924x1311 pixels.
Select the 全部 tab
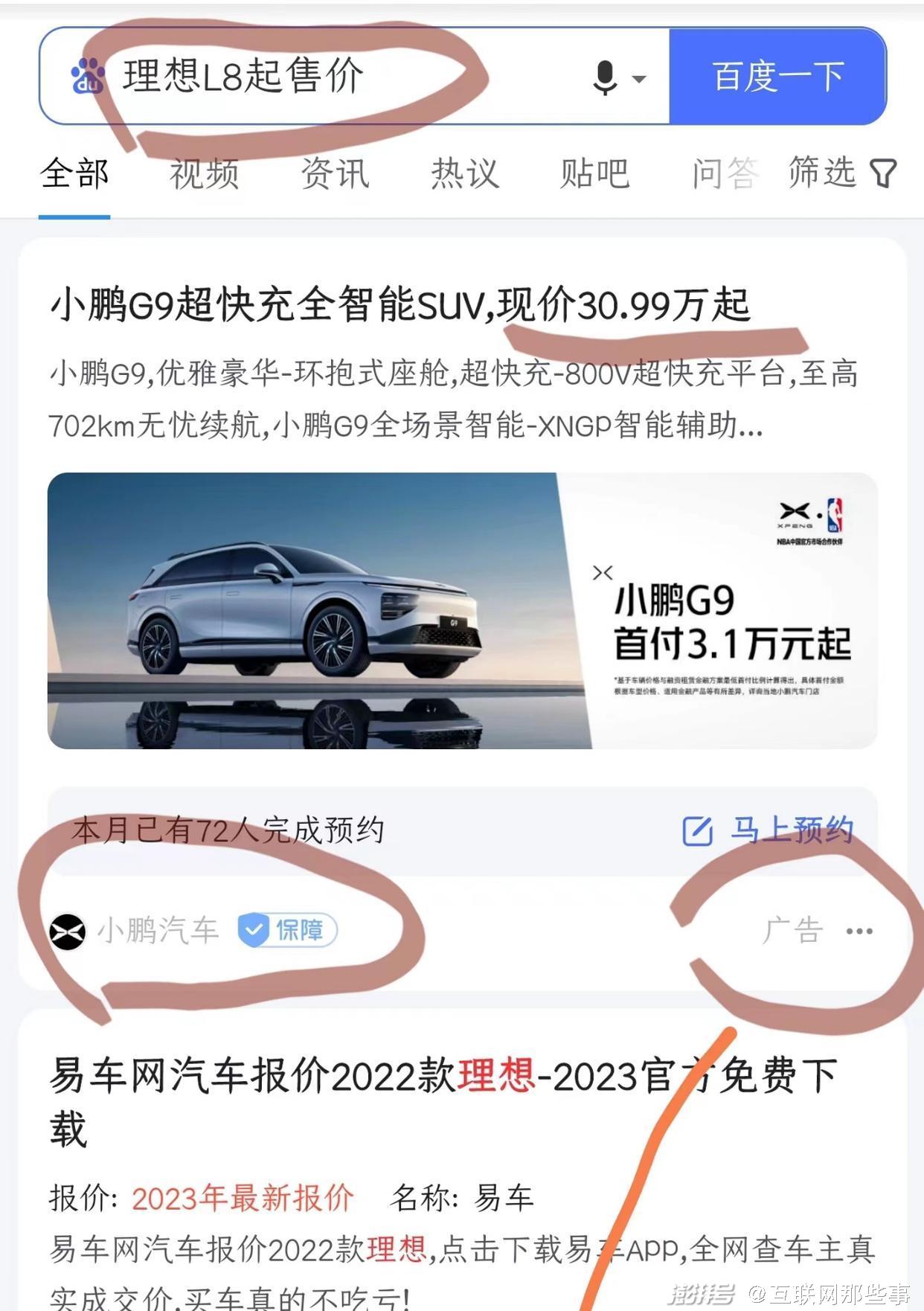pyautogui.click(x=74, y=173)
